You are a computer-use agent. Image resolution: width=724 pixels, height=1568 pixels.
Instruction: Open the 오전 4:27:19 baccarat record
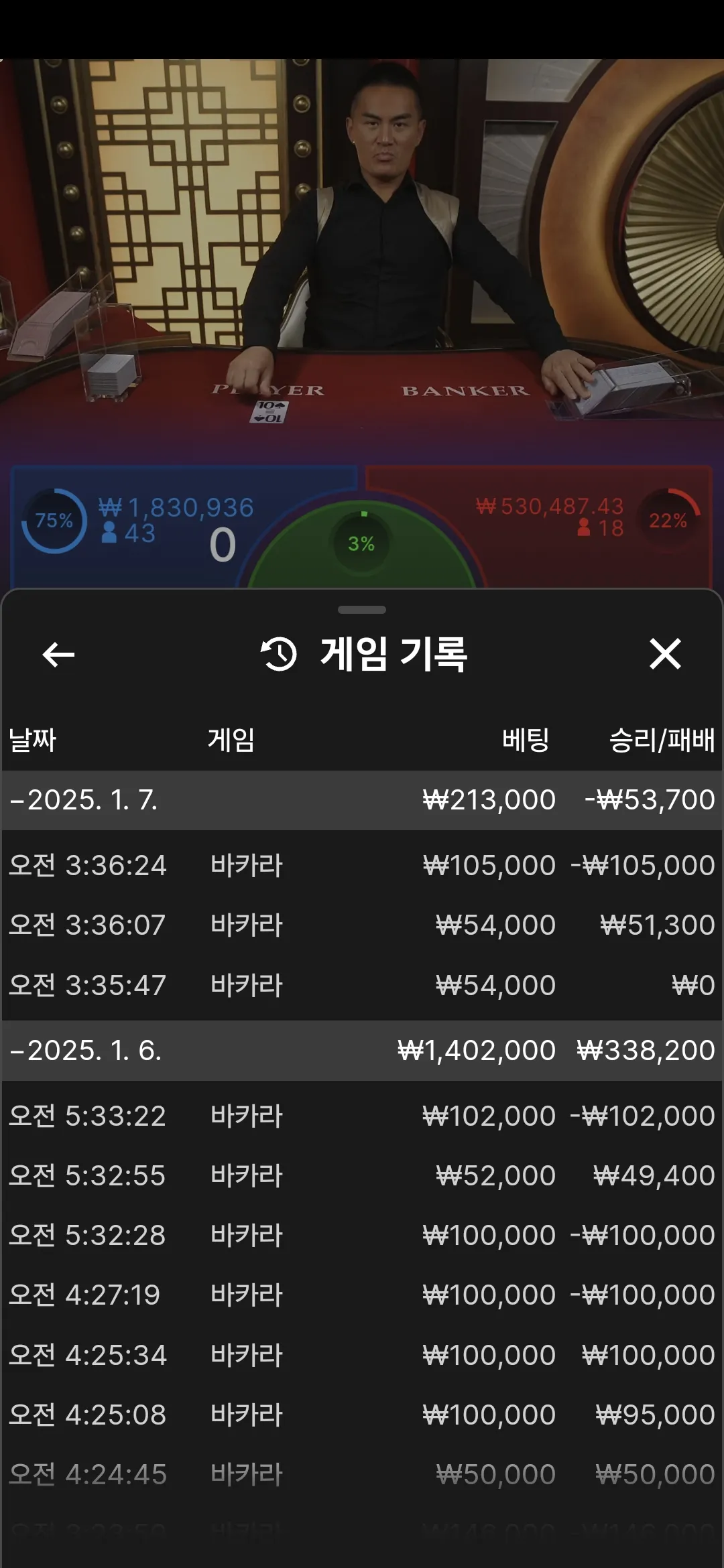point(362,1295)
